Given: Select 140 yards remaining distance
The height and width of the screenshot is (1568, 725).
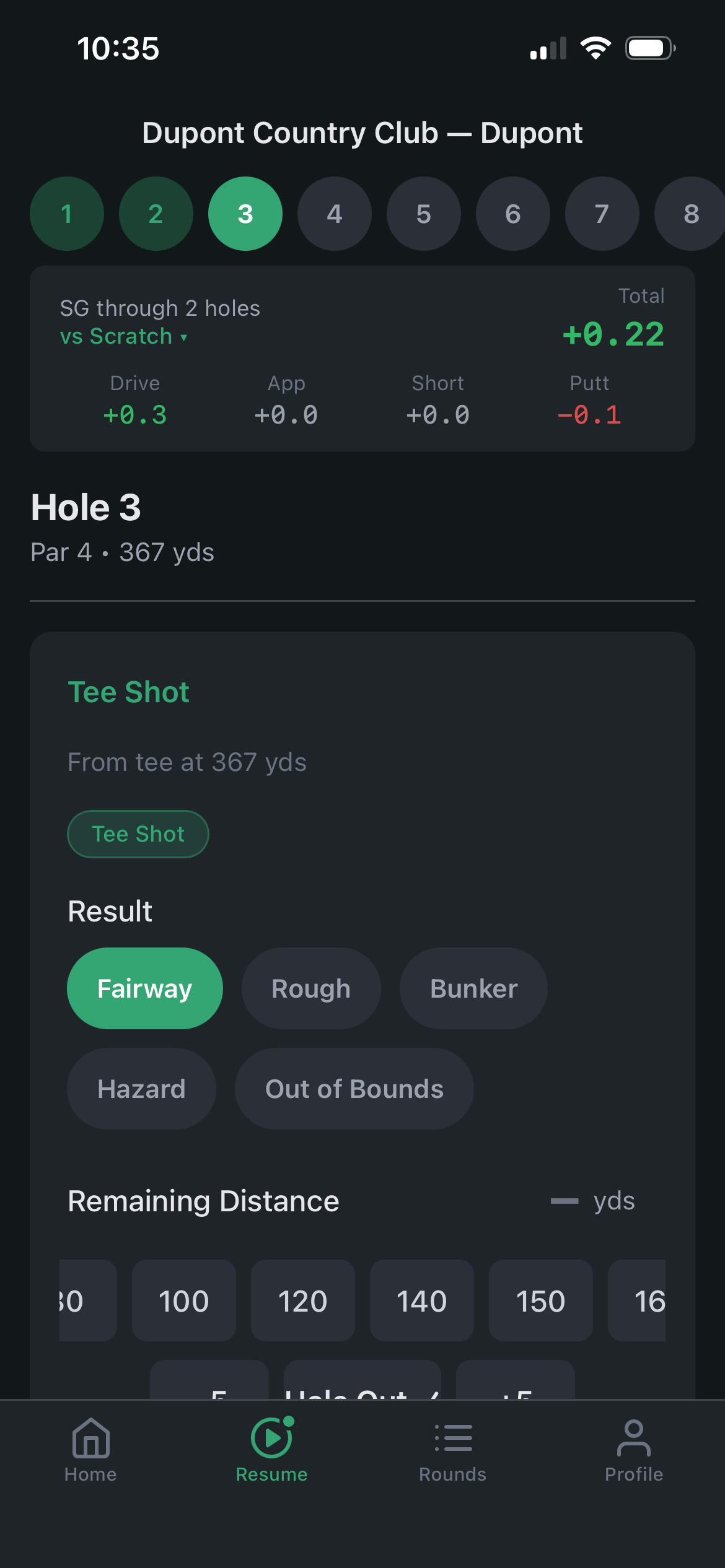Looking at the screenshot, I should (421, 1300).
